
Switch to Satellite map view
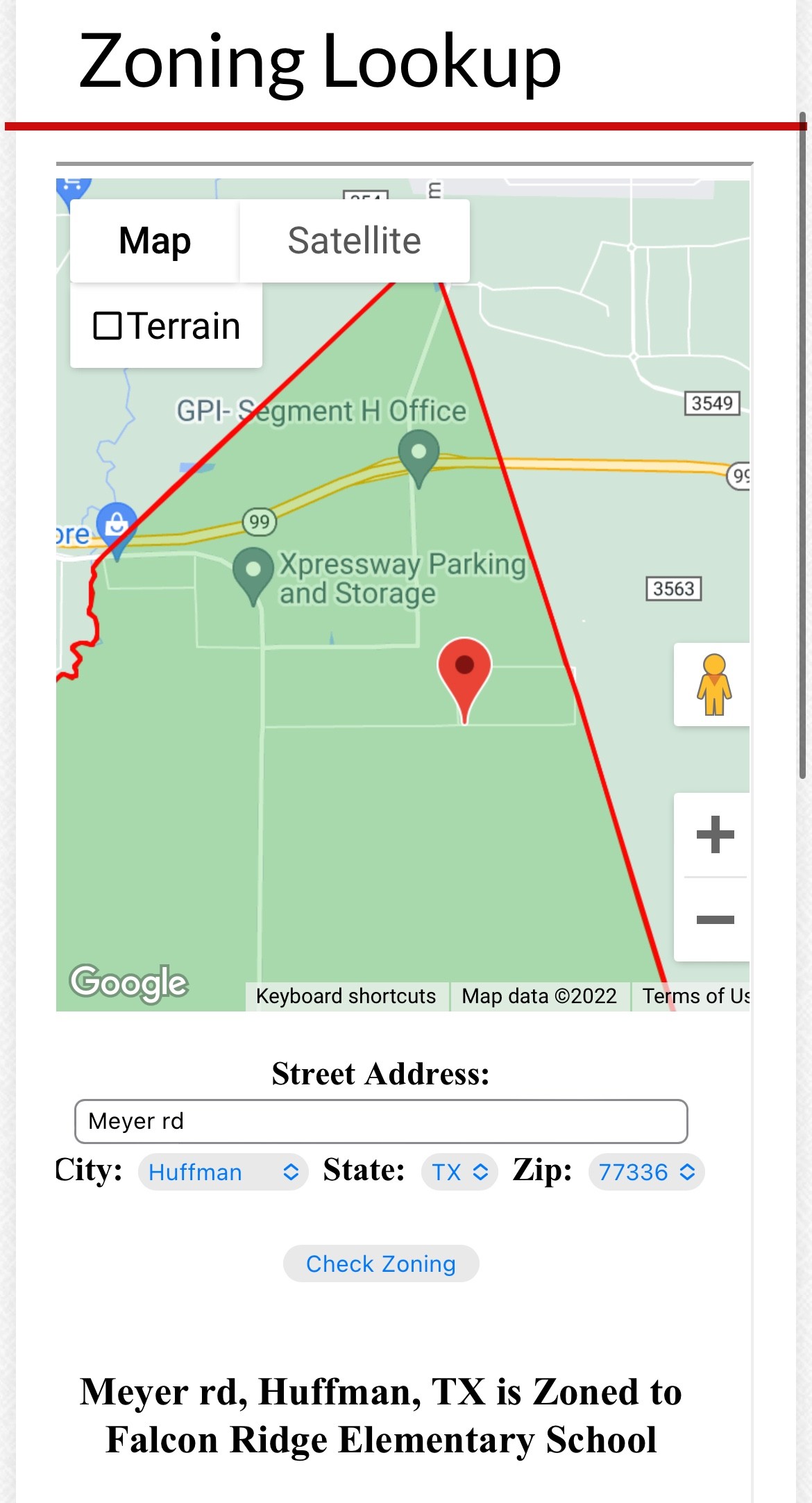tap(354, 241)
